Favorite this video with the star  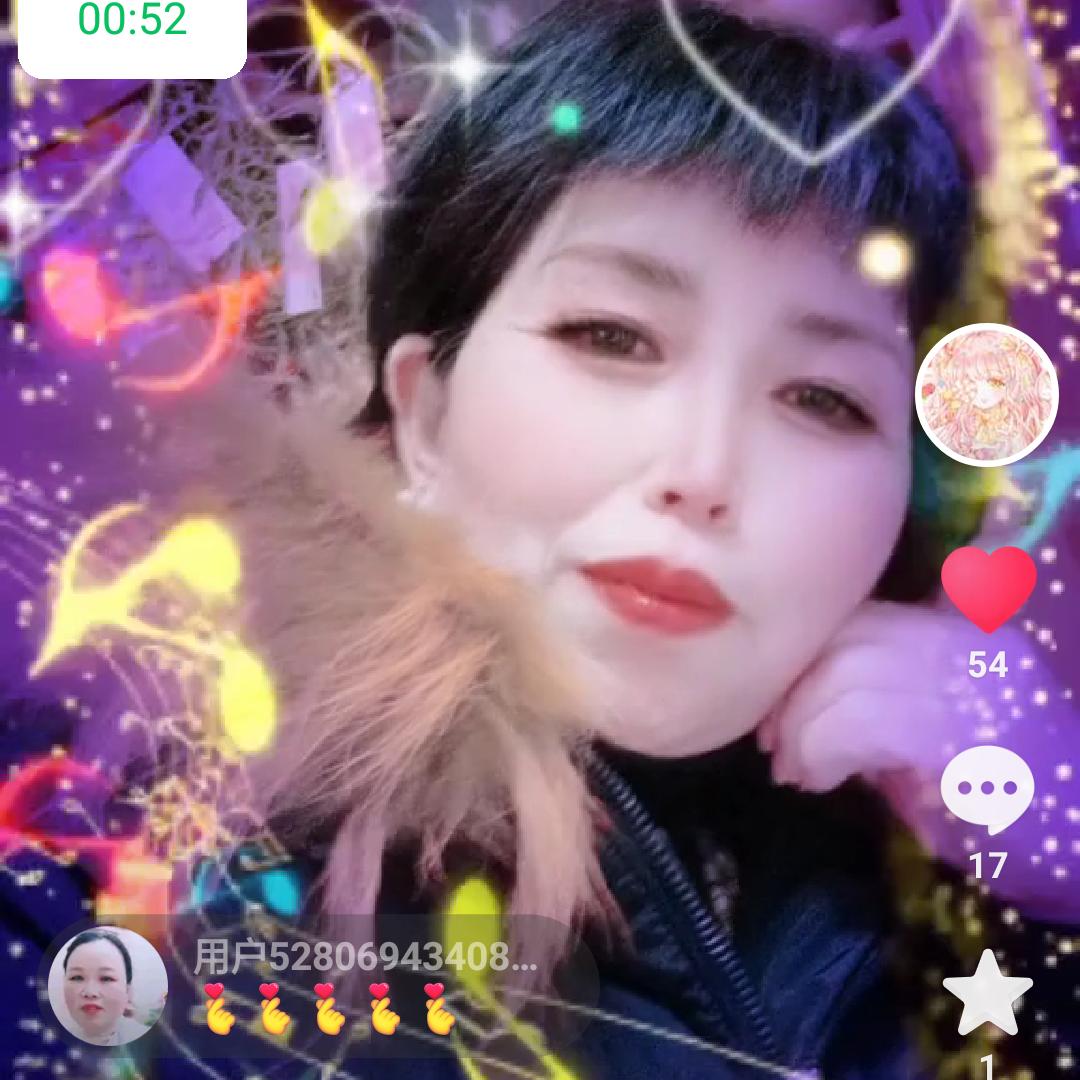point(987,994)
